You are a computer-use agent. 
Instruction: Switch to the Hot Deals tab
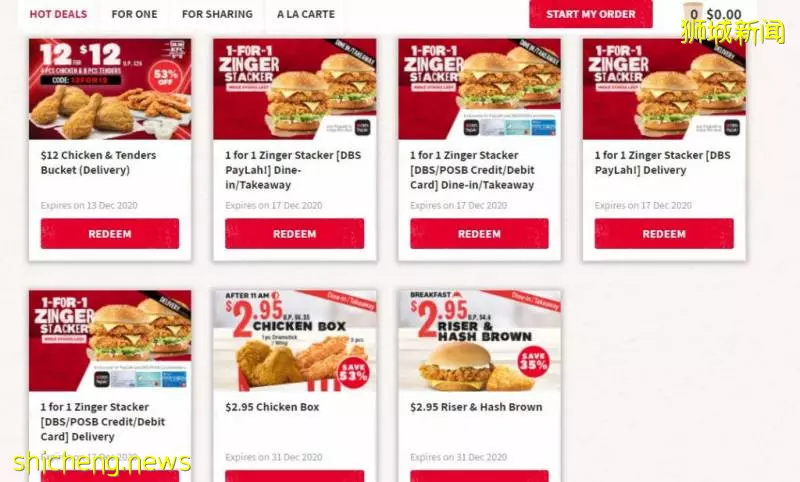(58, 14)
